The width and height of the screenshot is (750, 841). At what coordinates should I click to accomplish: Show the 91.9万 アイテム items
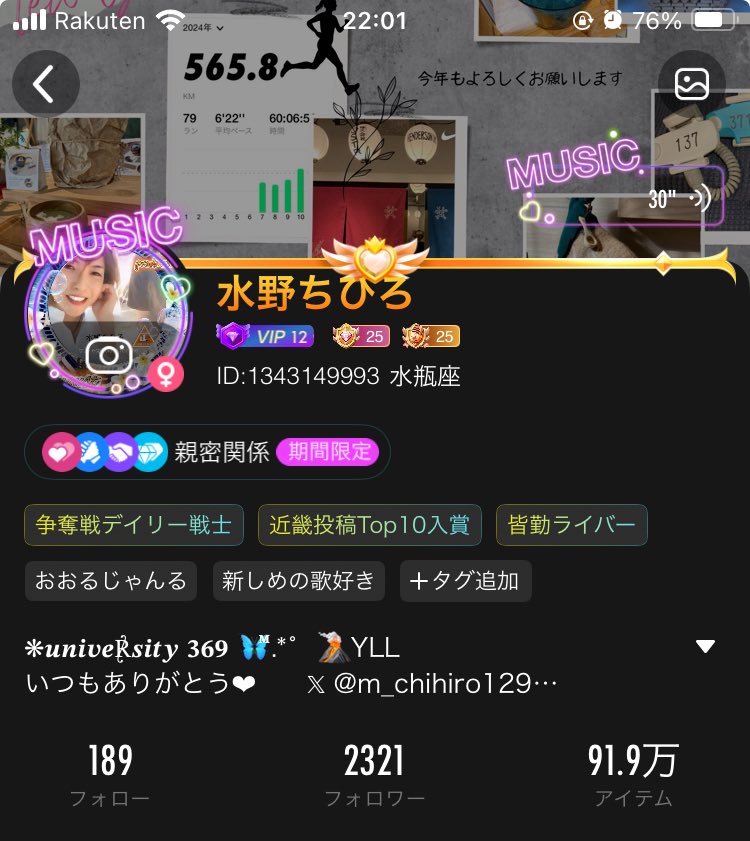click(x=633, y=774)
